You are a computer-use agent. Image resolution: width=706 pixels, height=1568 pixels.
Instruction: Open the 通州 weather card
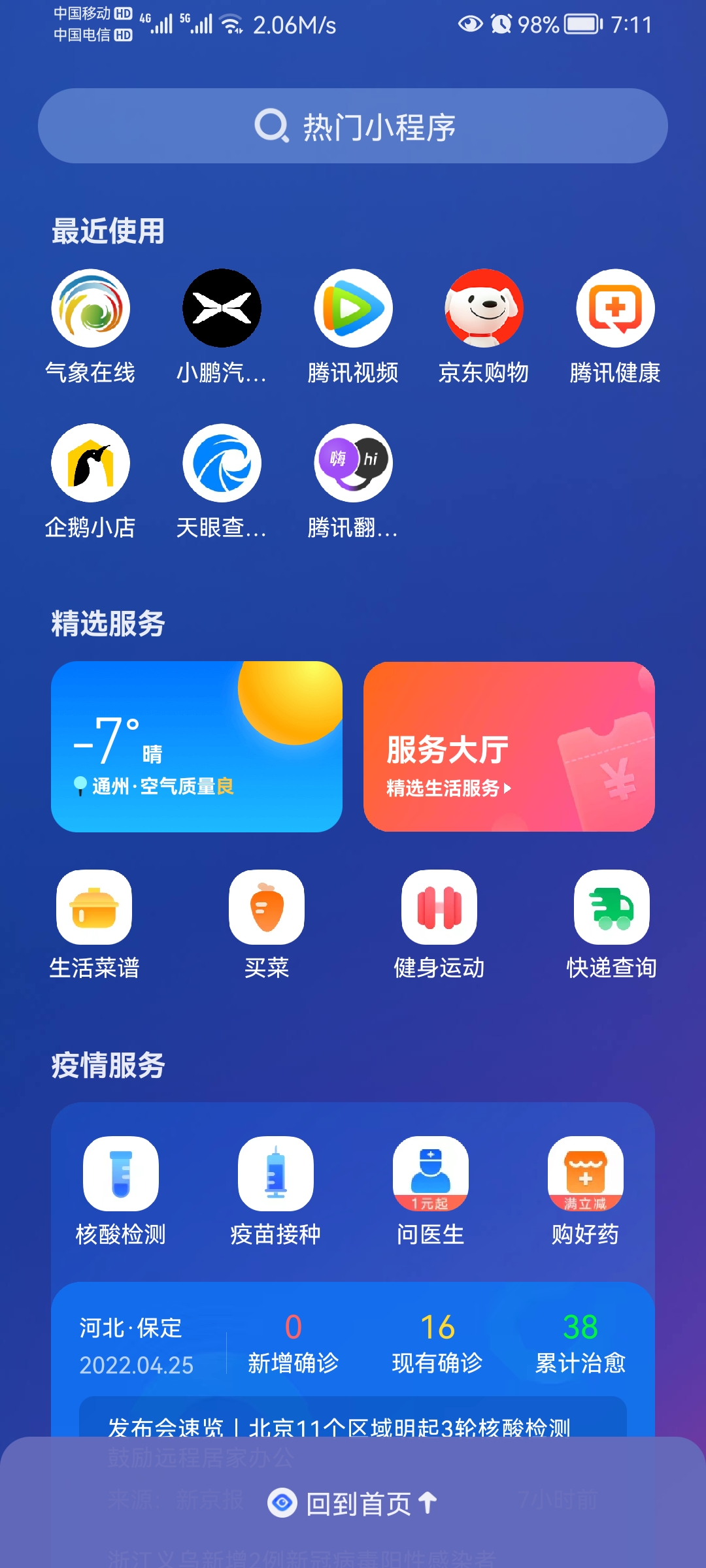[x=196, y=747]
